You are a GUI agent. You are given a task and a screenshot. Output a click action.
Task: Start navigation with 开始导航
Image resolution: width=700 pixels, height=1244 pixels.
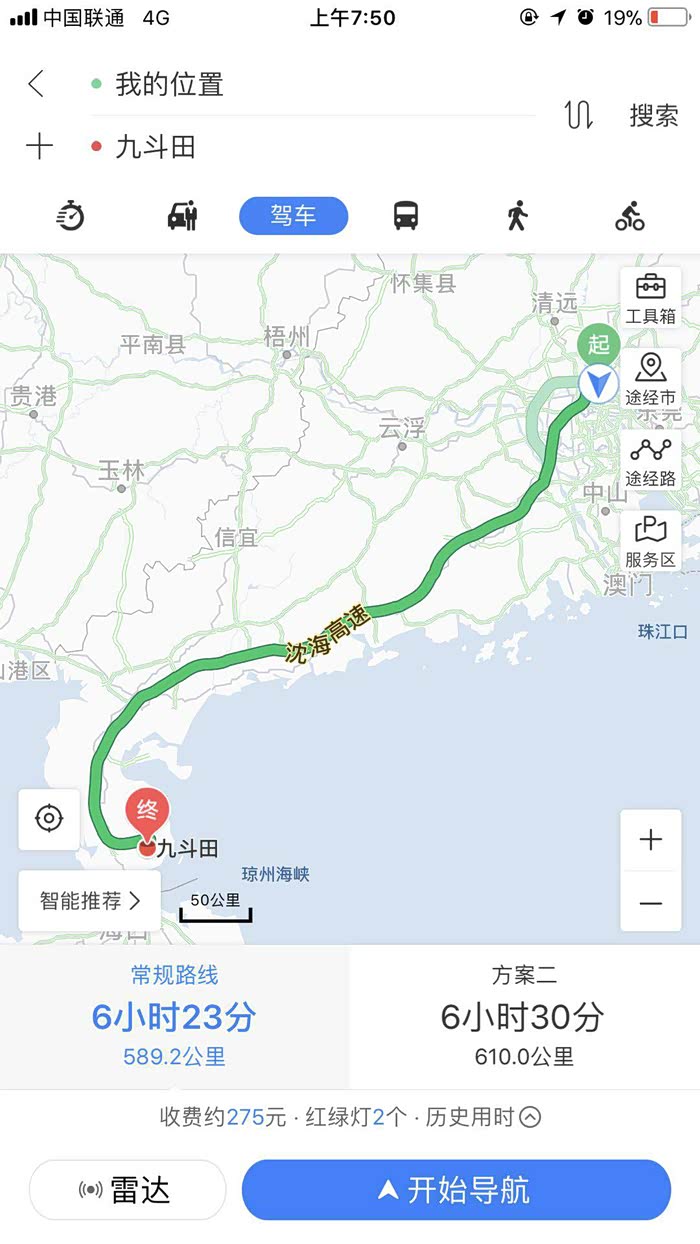[456, 1190]
